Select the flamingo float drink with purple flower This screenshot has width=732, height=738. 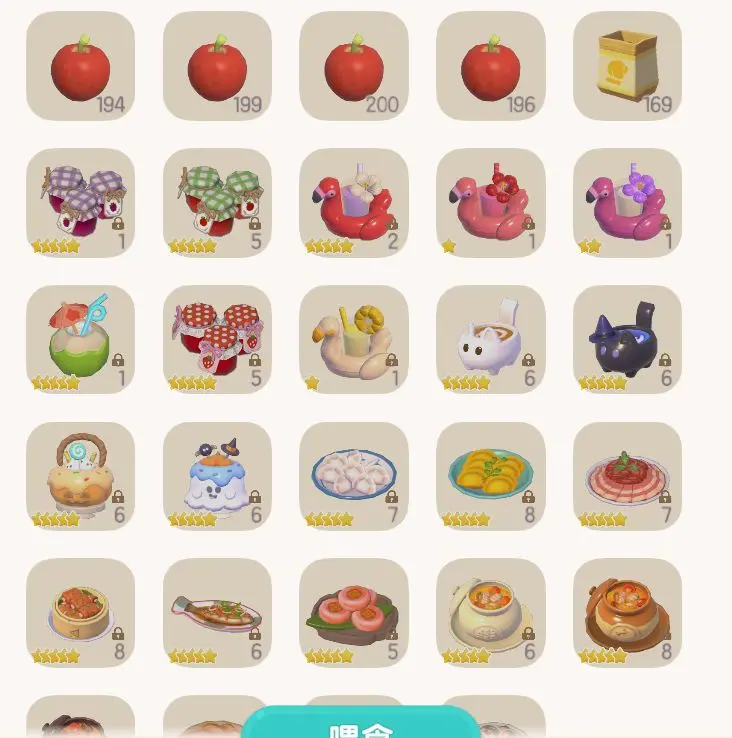pyautogui.click(x=627, y=202)
